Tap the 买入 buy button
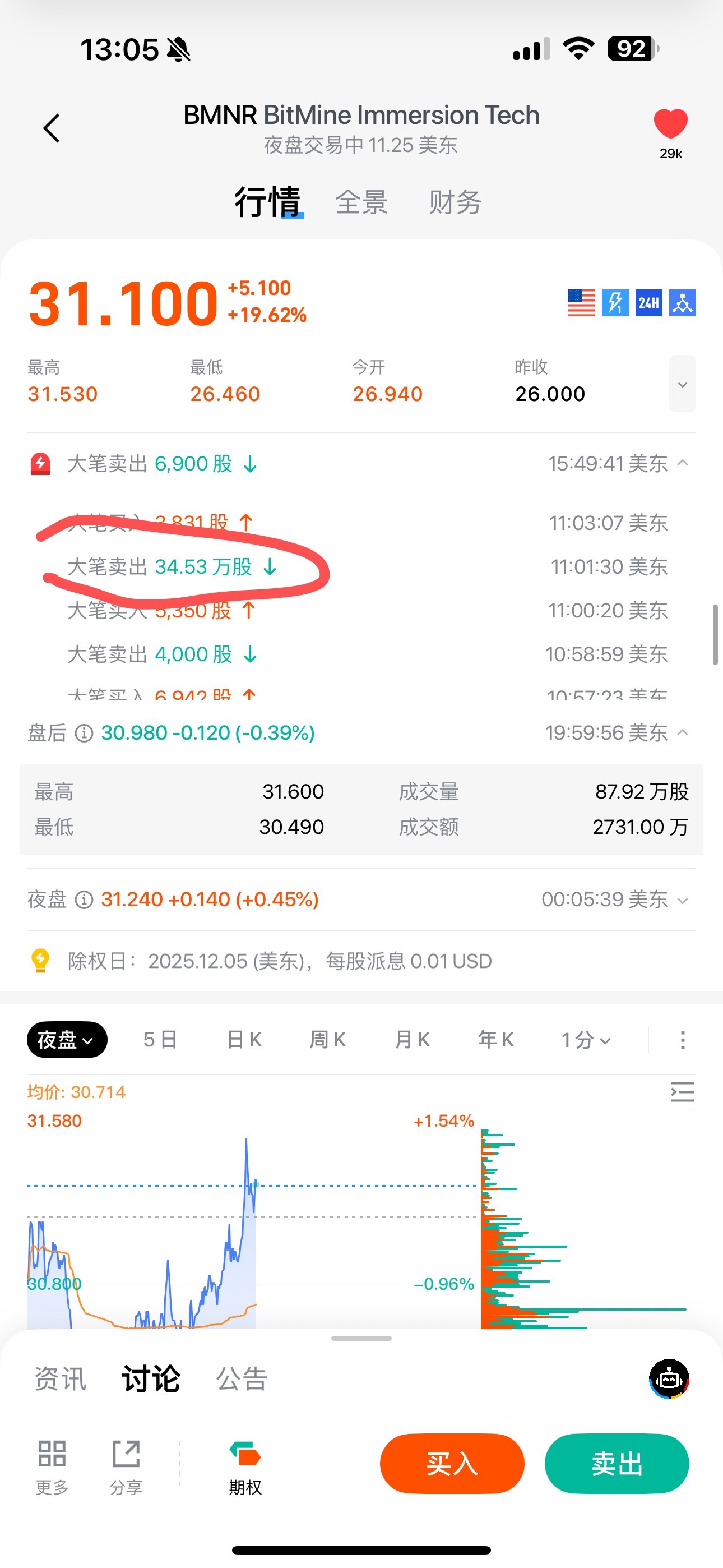 (452, 1463)
